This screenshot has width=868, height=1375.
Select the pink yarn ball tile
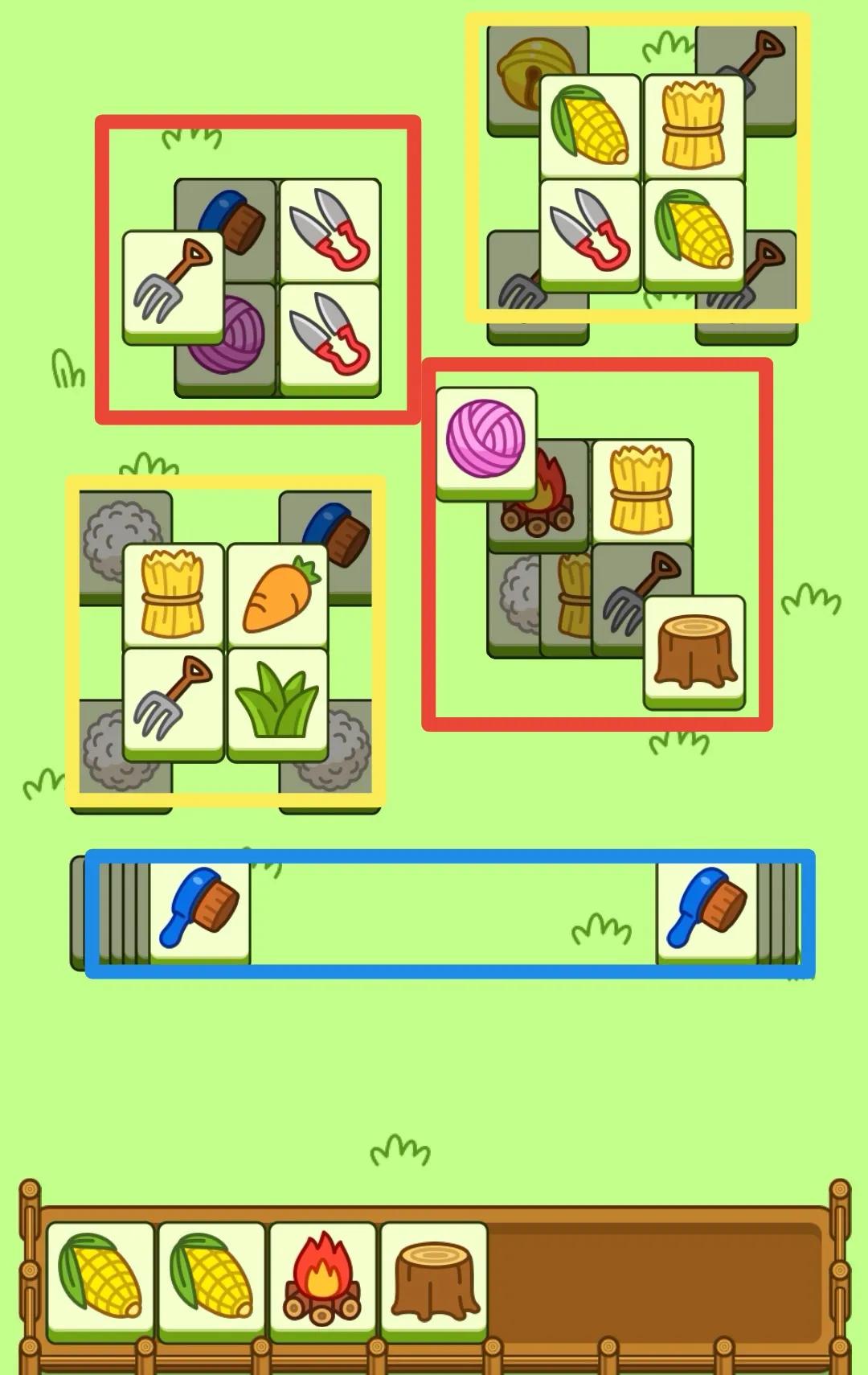[x=485, y=440]
